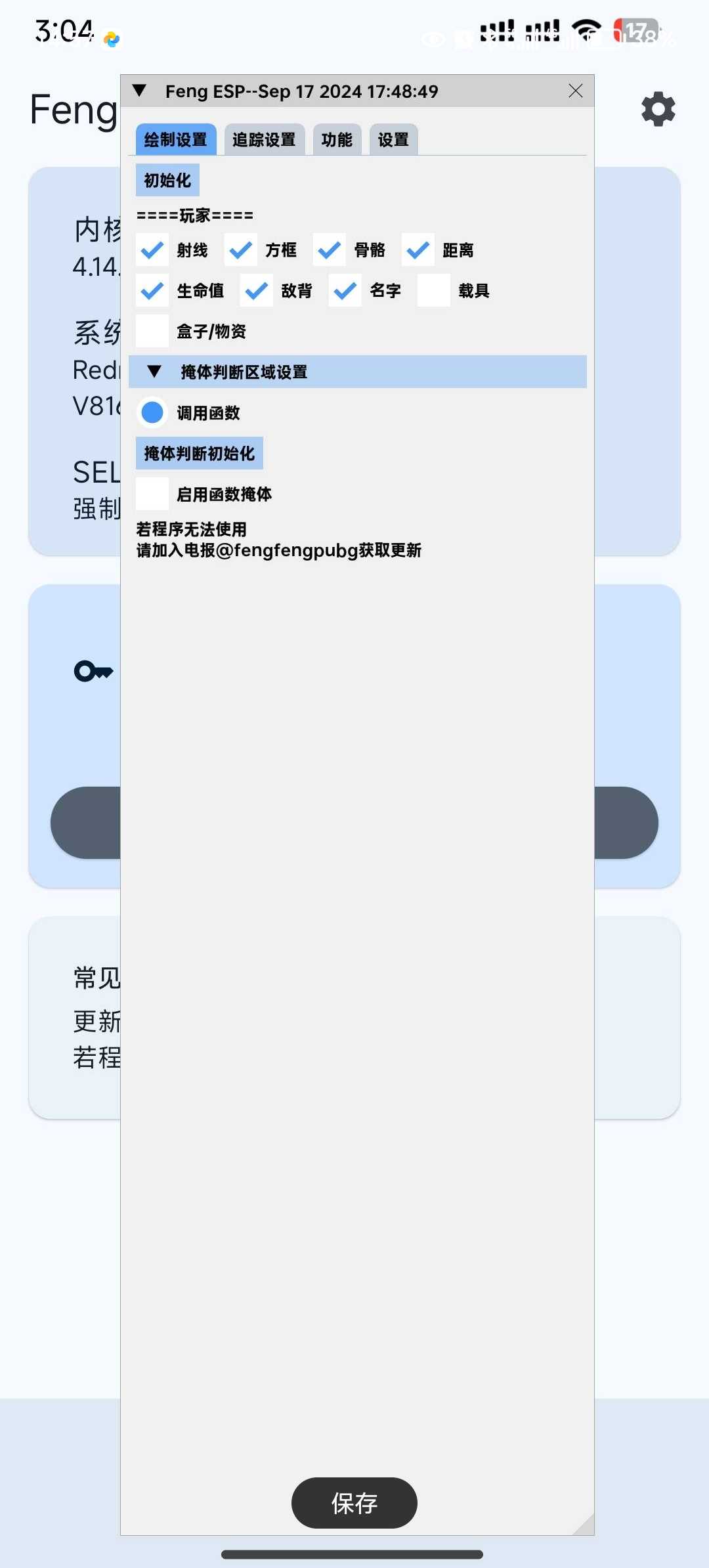Toggle the 距离 checkbox
709x1568 pixels.
coord(418,250)
